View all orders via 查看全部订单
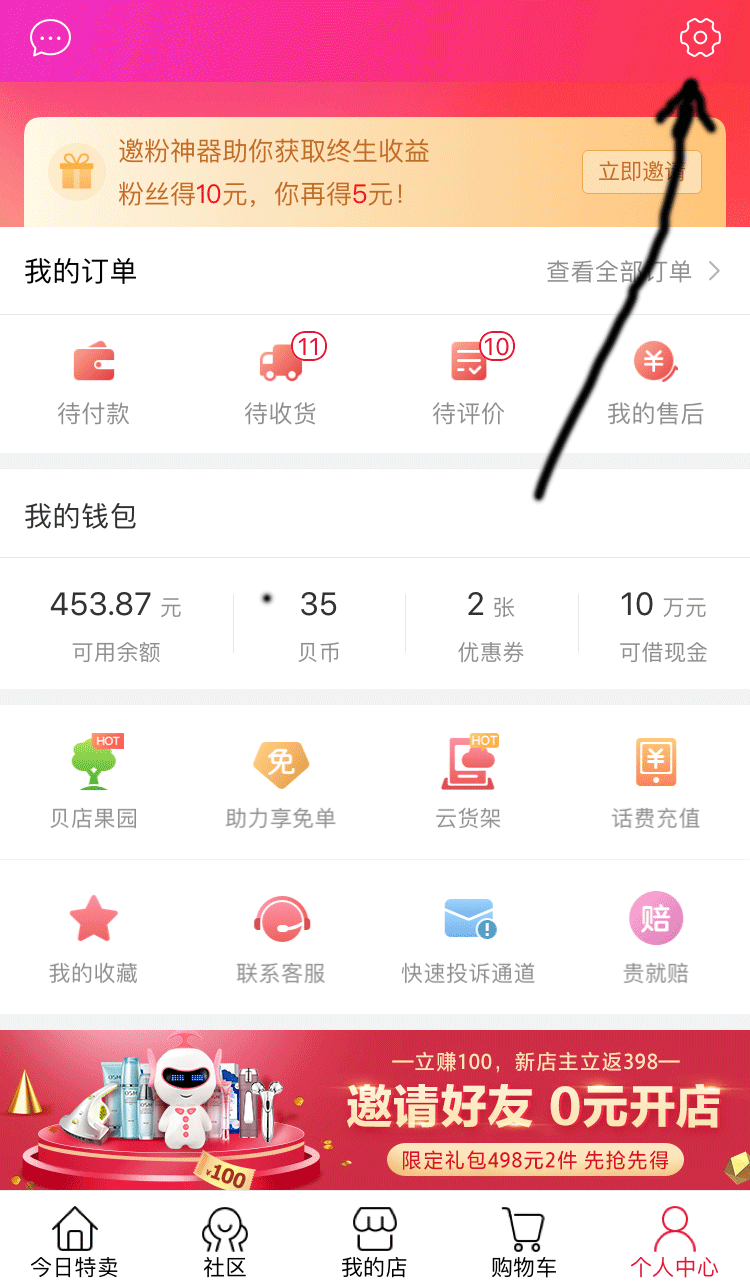Image resolution: width=750 pixels, height=1288 pixels. pos(632,271)
